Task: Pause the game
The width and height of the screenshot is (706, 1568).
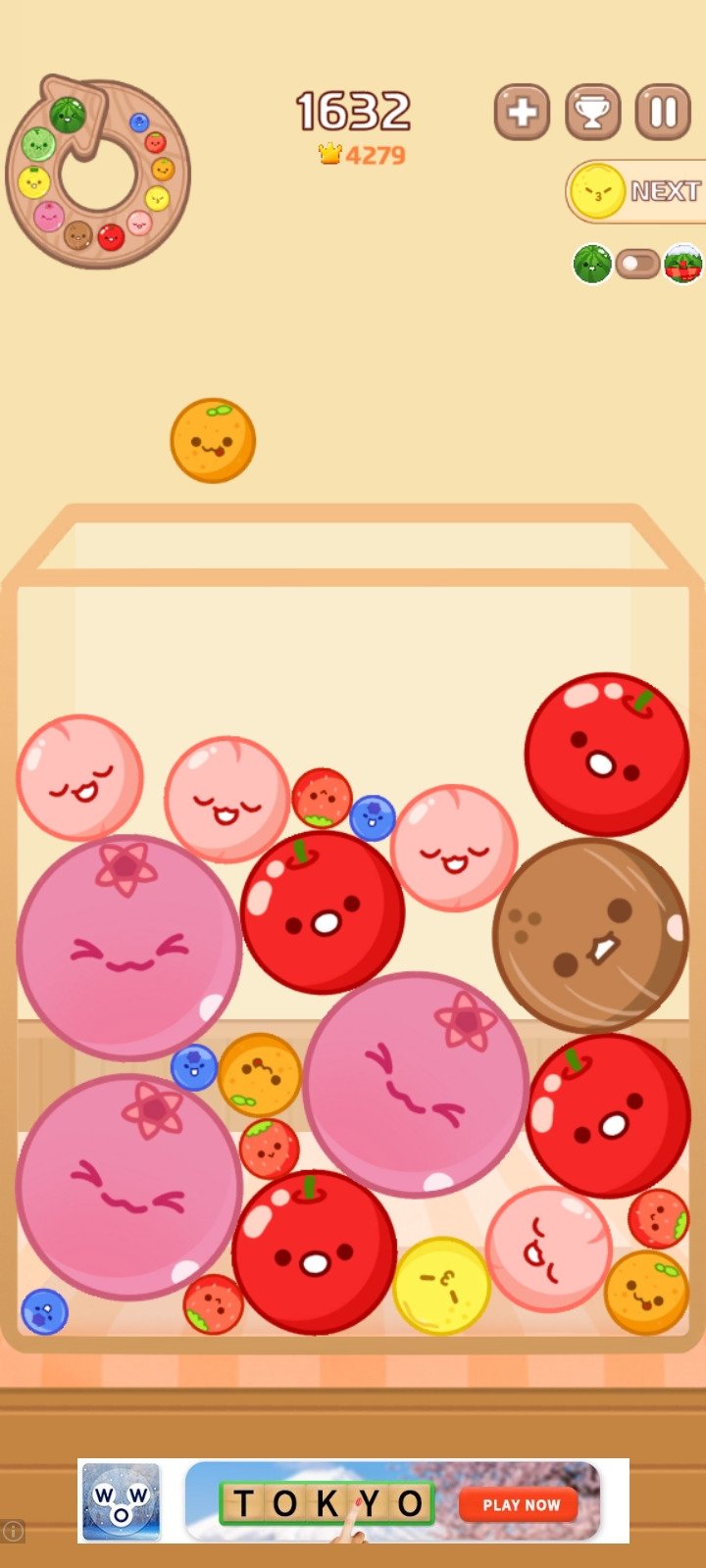Action: coord(663,113)
